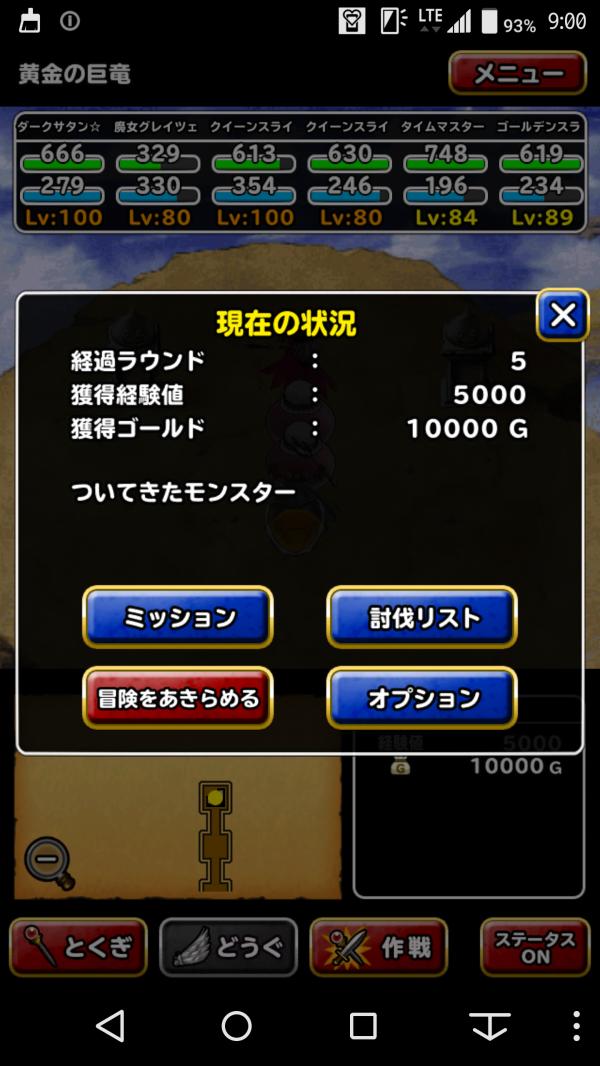
Task: Open the どうぐ items button
Action: pos(229,947)
